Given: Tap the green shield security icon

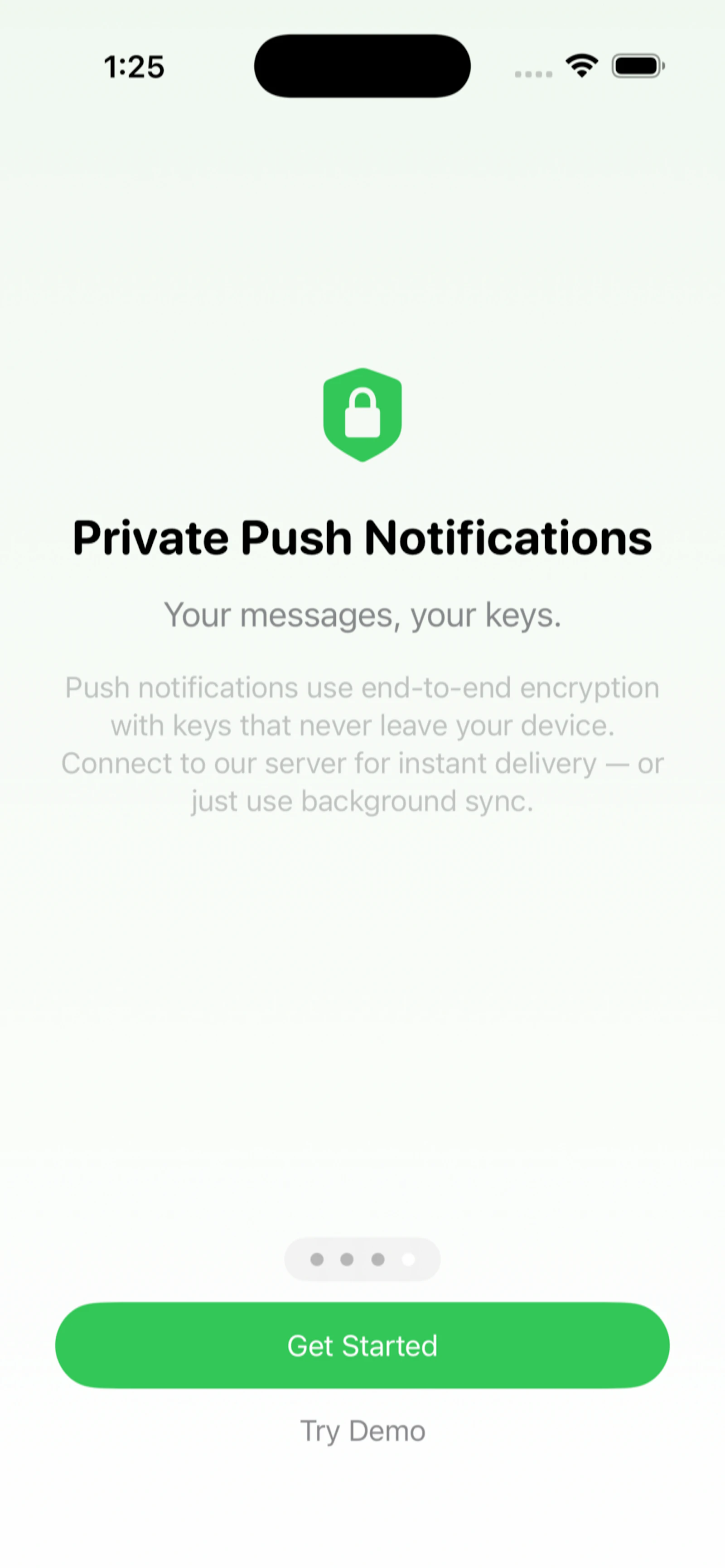Looking at the screenshot, I should point(363,414).
